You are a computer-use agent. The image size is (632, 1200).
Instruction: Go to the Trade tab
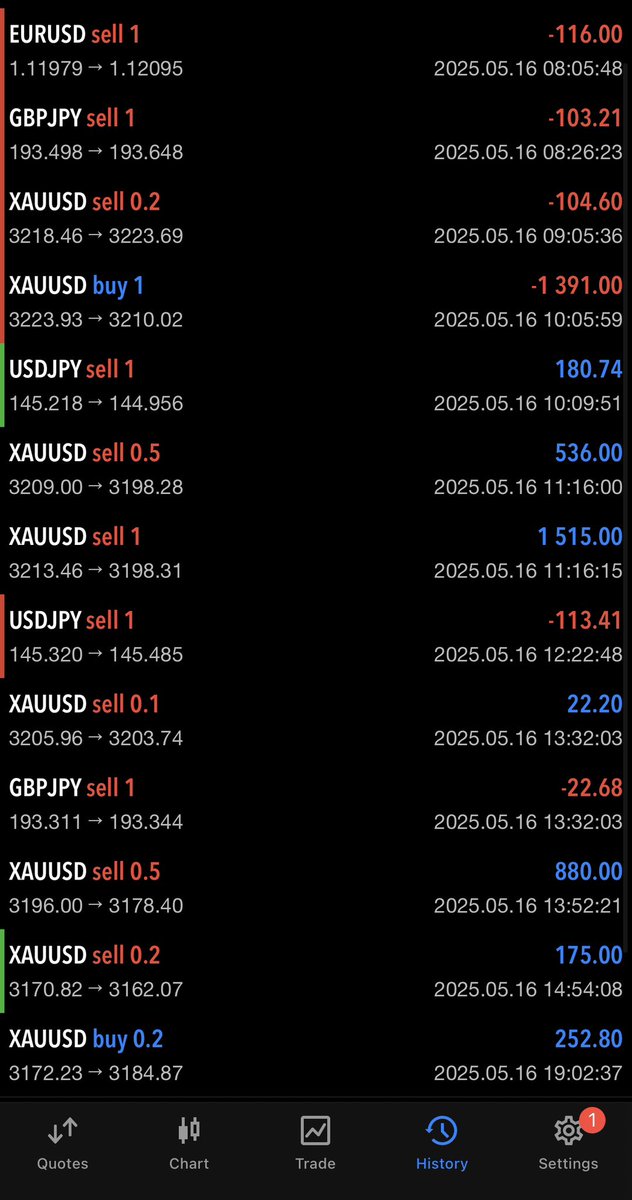coord(315,1144)
